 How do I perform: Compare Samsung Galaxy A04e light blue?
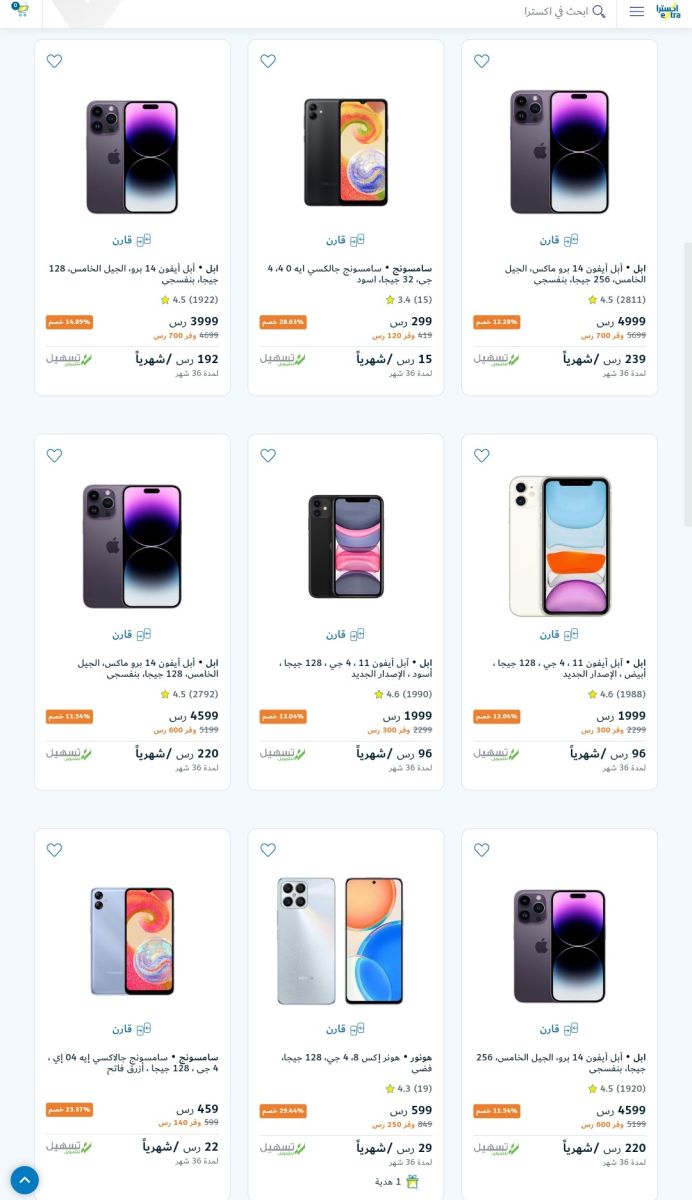pyautogui.click(x=131, y=1029)
